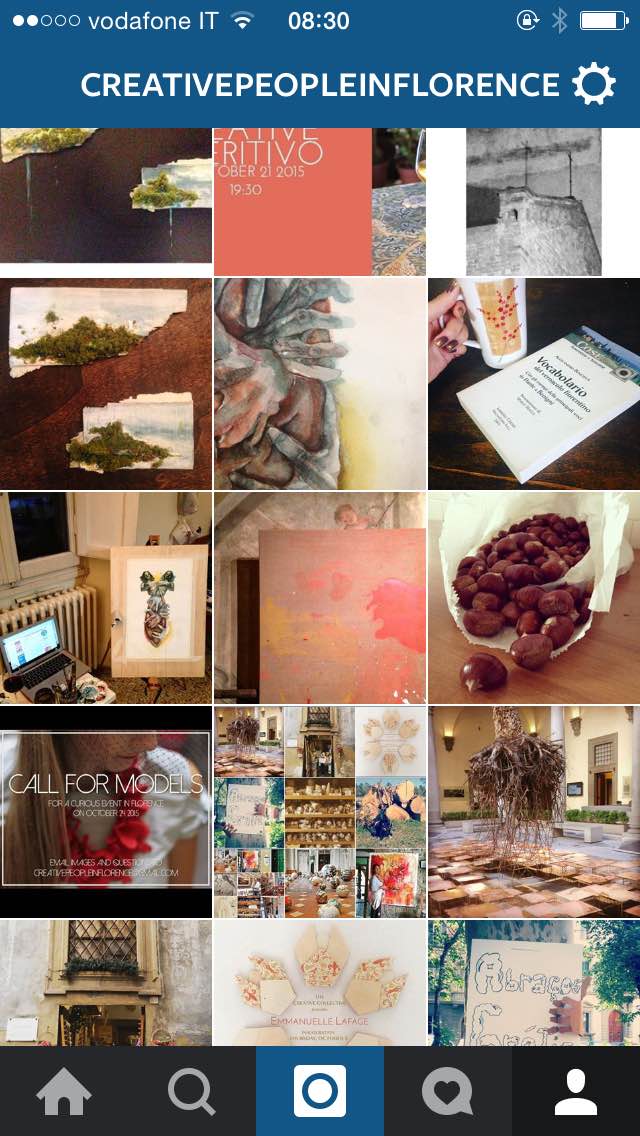Open the Emmanuelle Lafage post

(x=320, y=984)
